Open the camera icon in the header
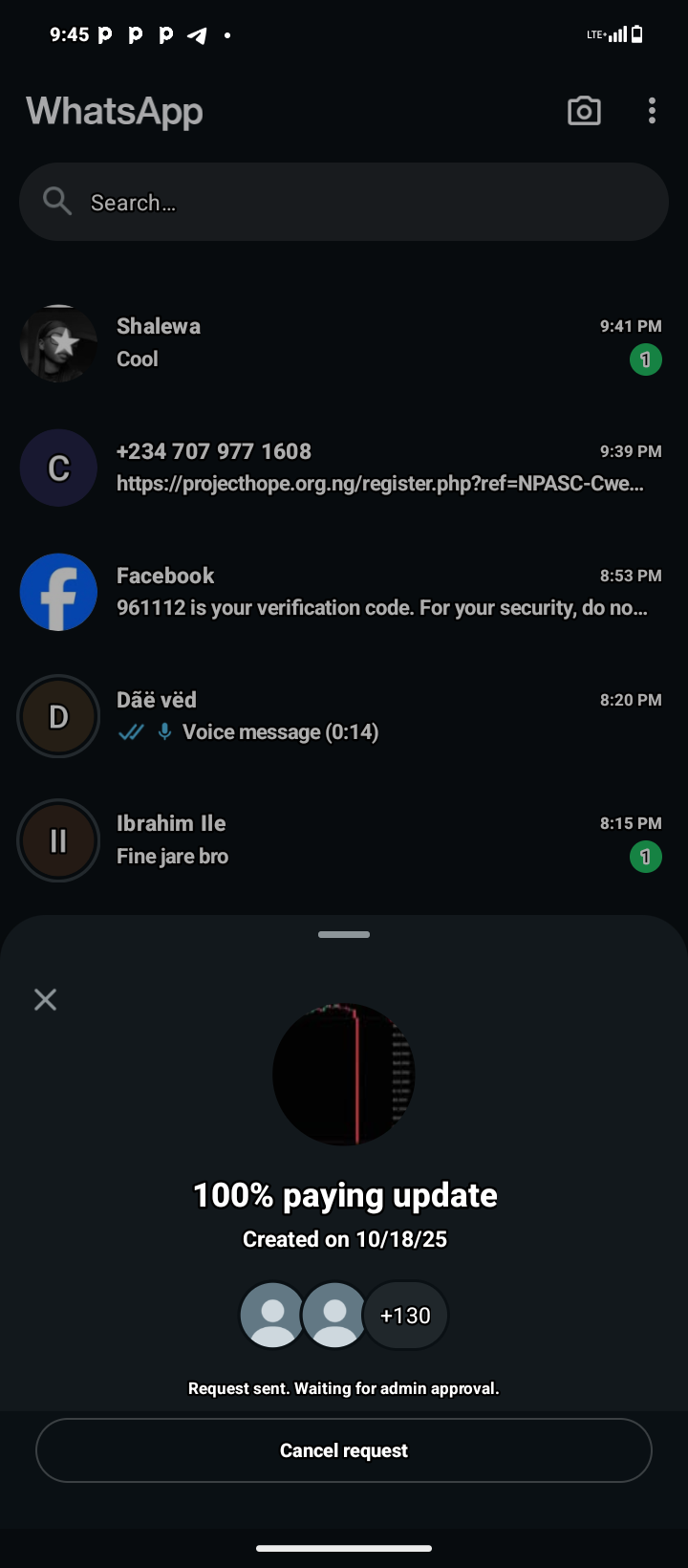688x1568 pixels. pos(584,111)
